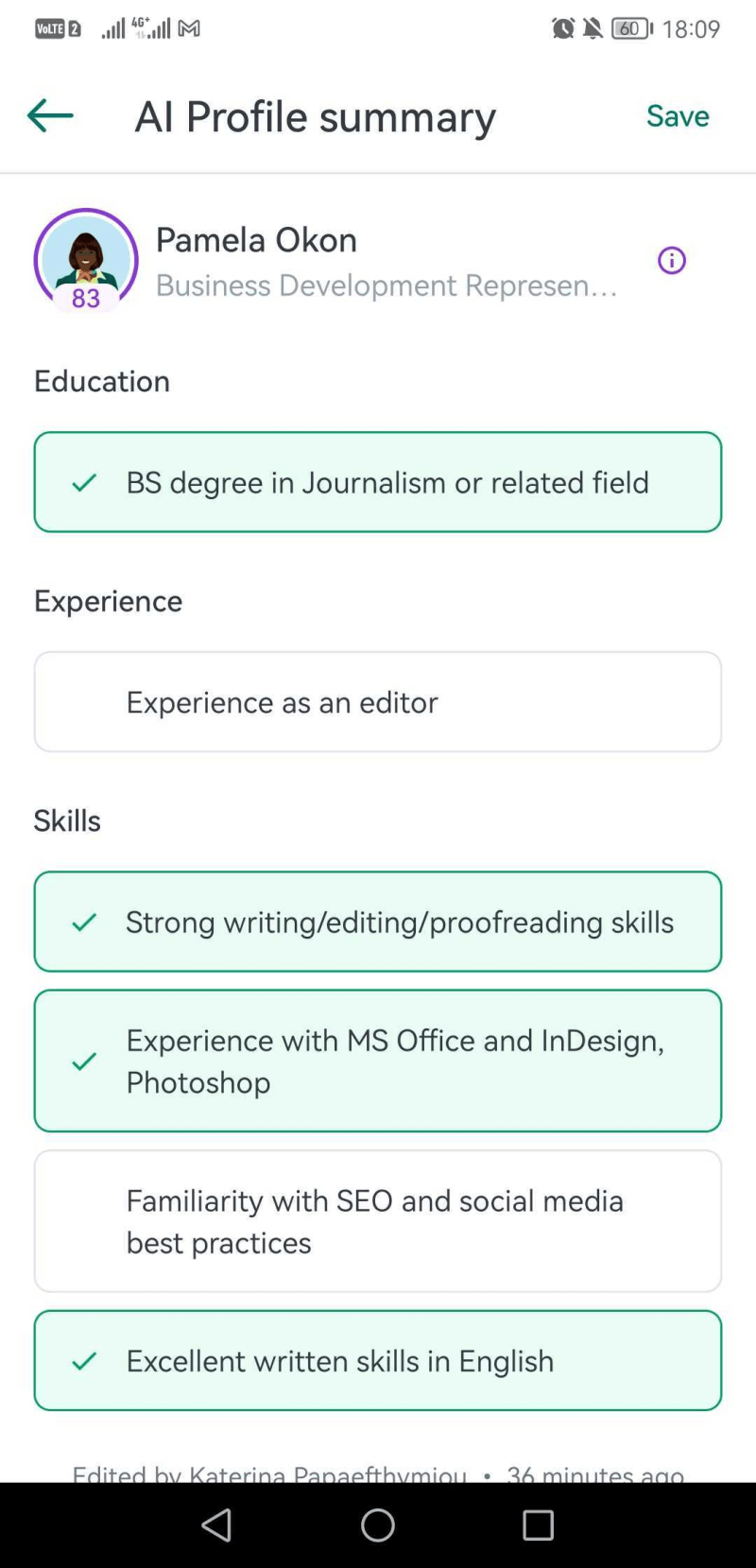
Task: Tap the profile score badge showing 83
Action: tap(85, 300)
